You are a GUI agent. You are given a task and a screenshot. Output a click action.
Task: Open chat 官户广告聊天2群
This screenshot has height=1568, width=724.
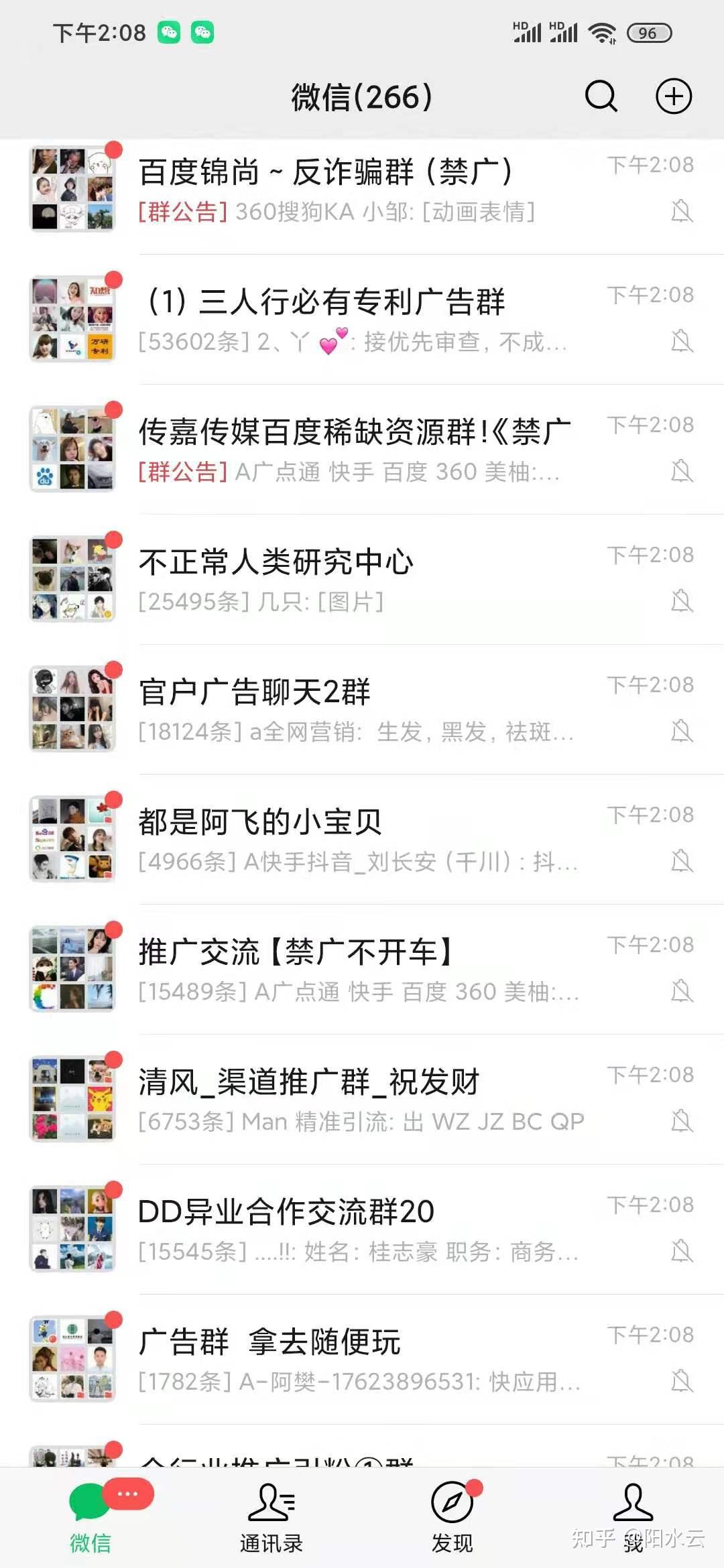362,710
